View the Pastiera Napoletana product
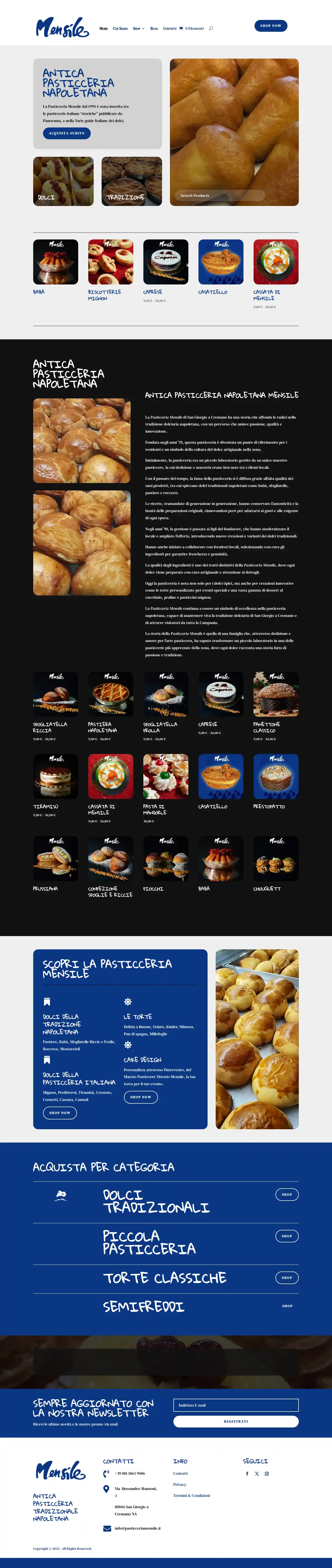The height and width of the screenshot is (1568, 332). [111, 694]
